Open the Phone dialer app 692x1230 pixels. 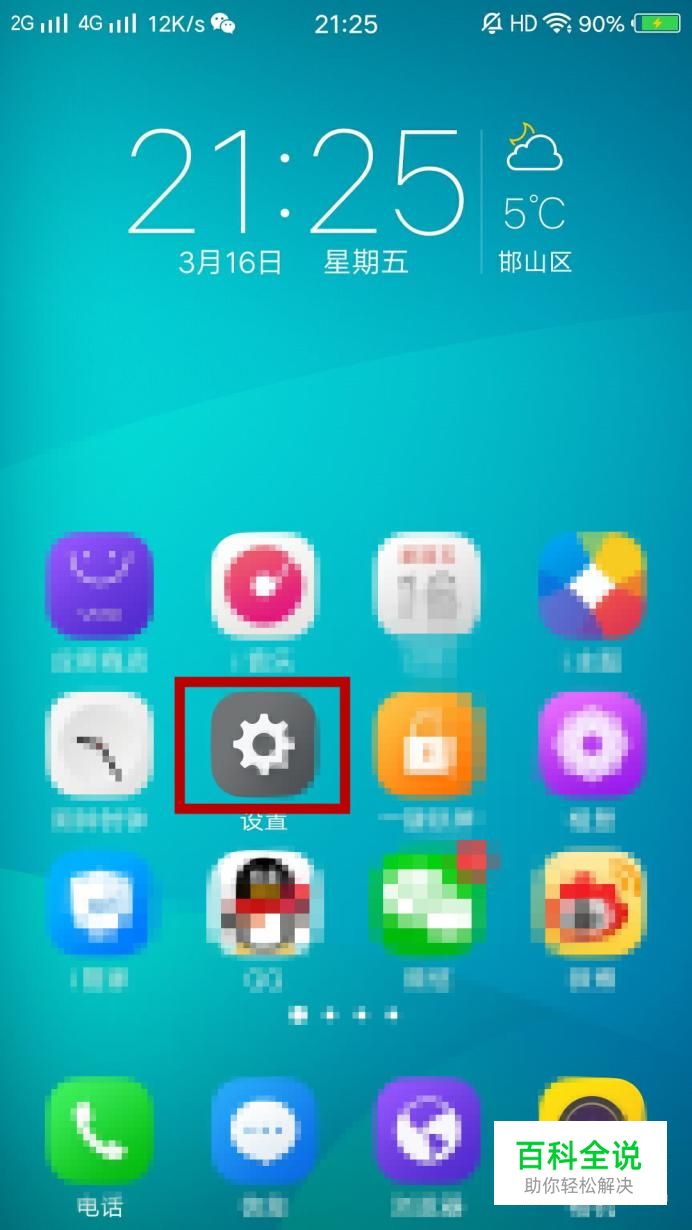[x=100, y=1130]
